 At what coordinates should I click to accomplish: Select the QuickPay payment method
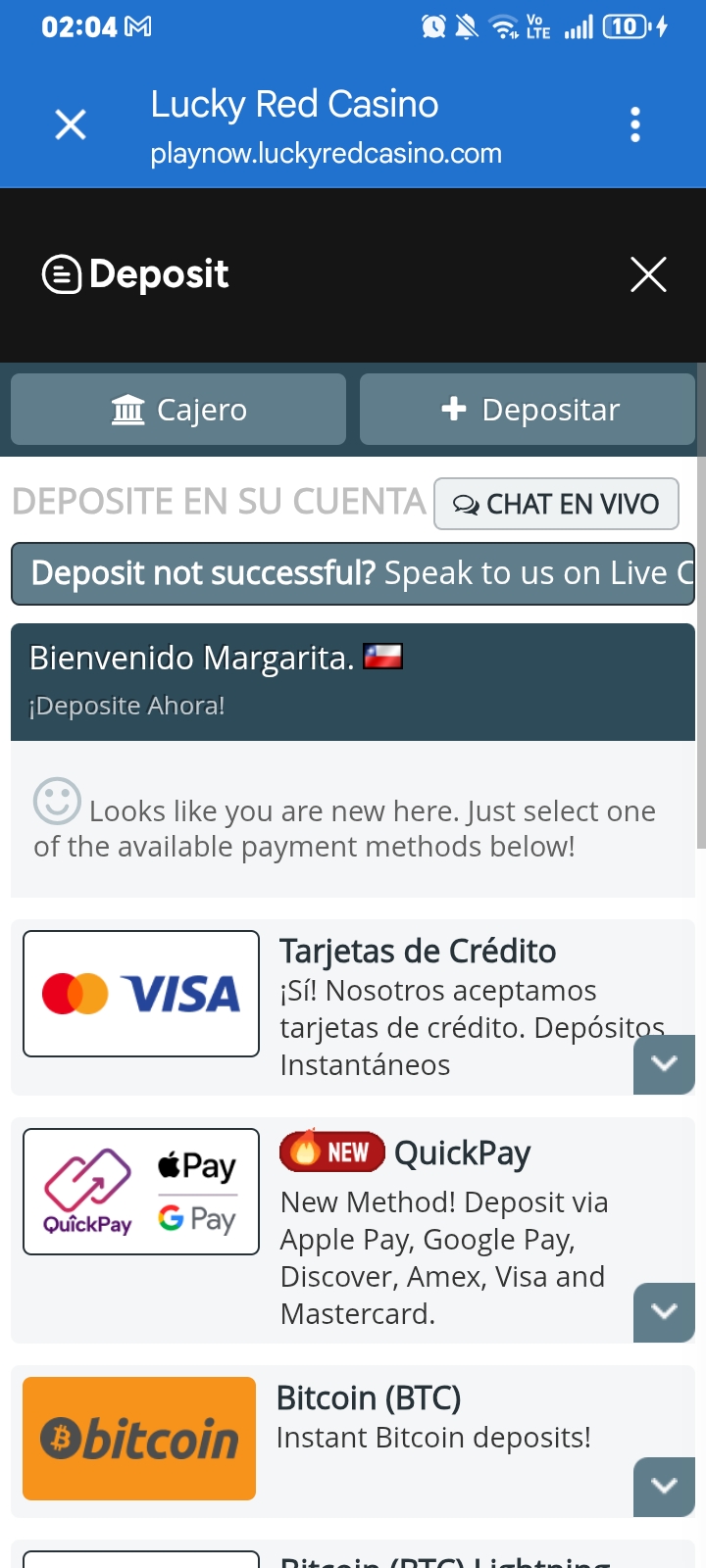click(x=353, y=1230)
